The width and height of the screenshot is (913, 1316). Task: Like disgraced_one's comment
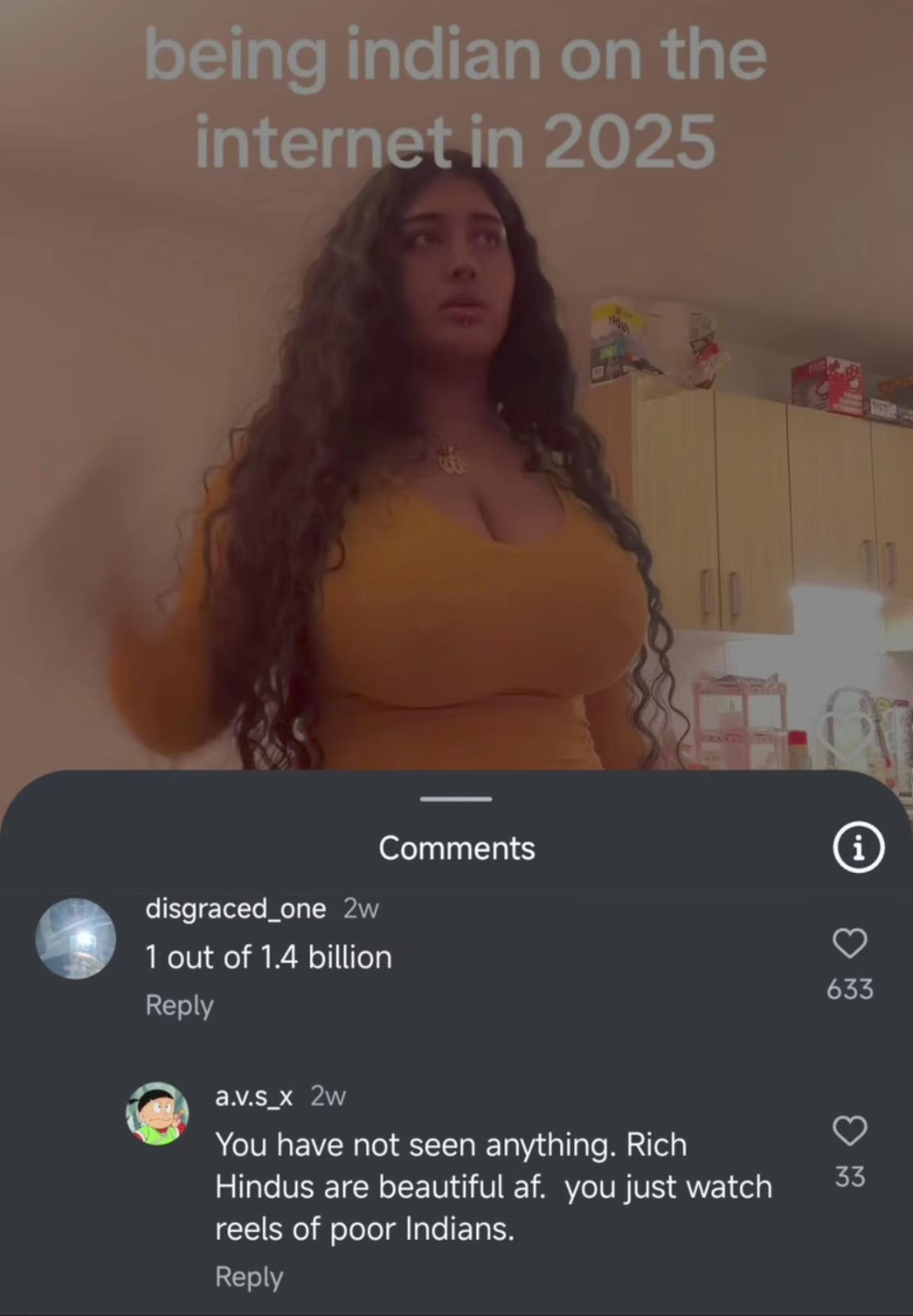850,944
